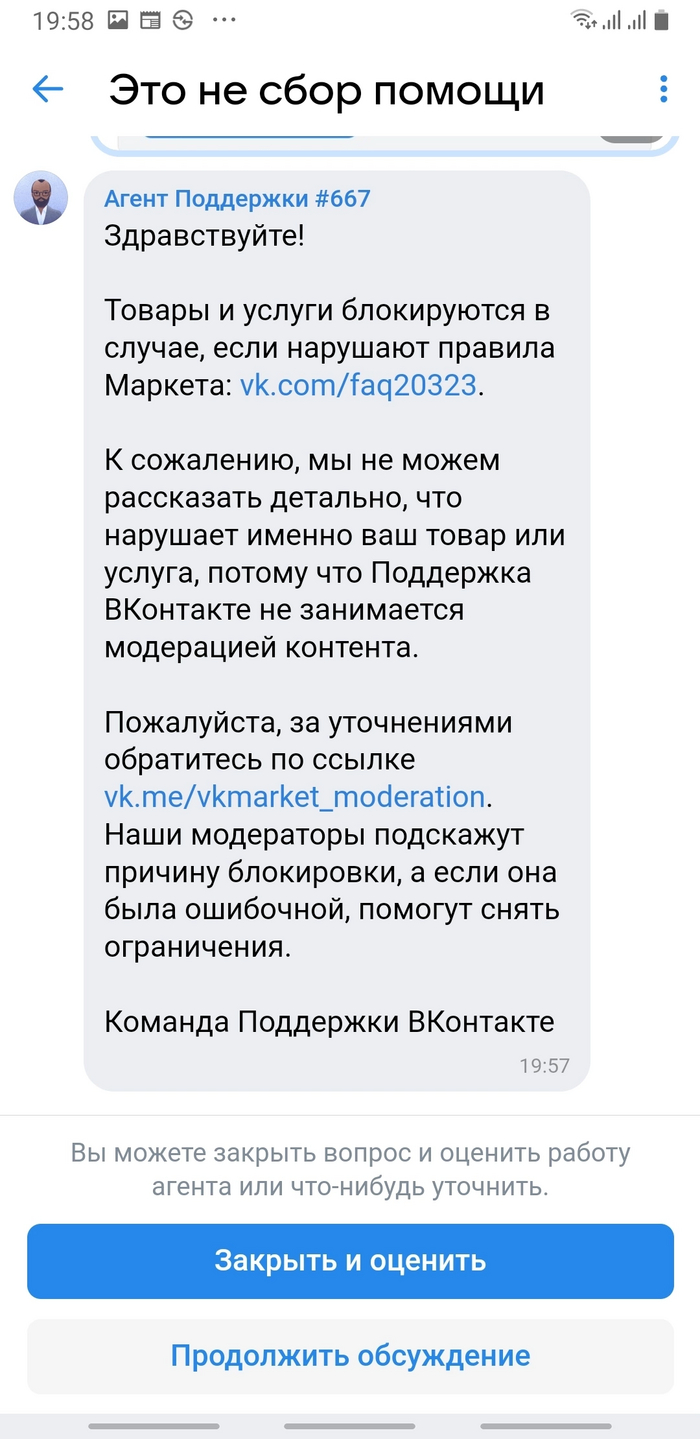Image resolution: width=700 pixels, height=1439 pixels.
Task: Tap "Закрыть и оценить" button
Action: pyautogui.click(x=350, y=1261)
